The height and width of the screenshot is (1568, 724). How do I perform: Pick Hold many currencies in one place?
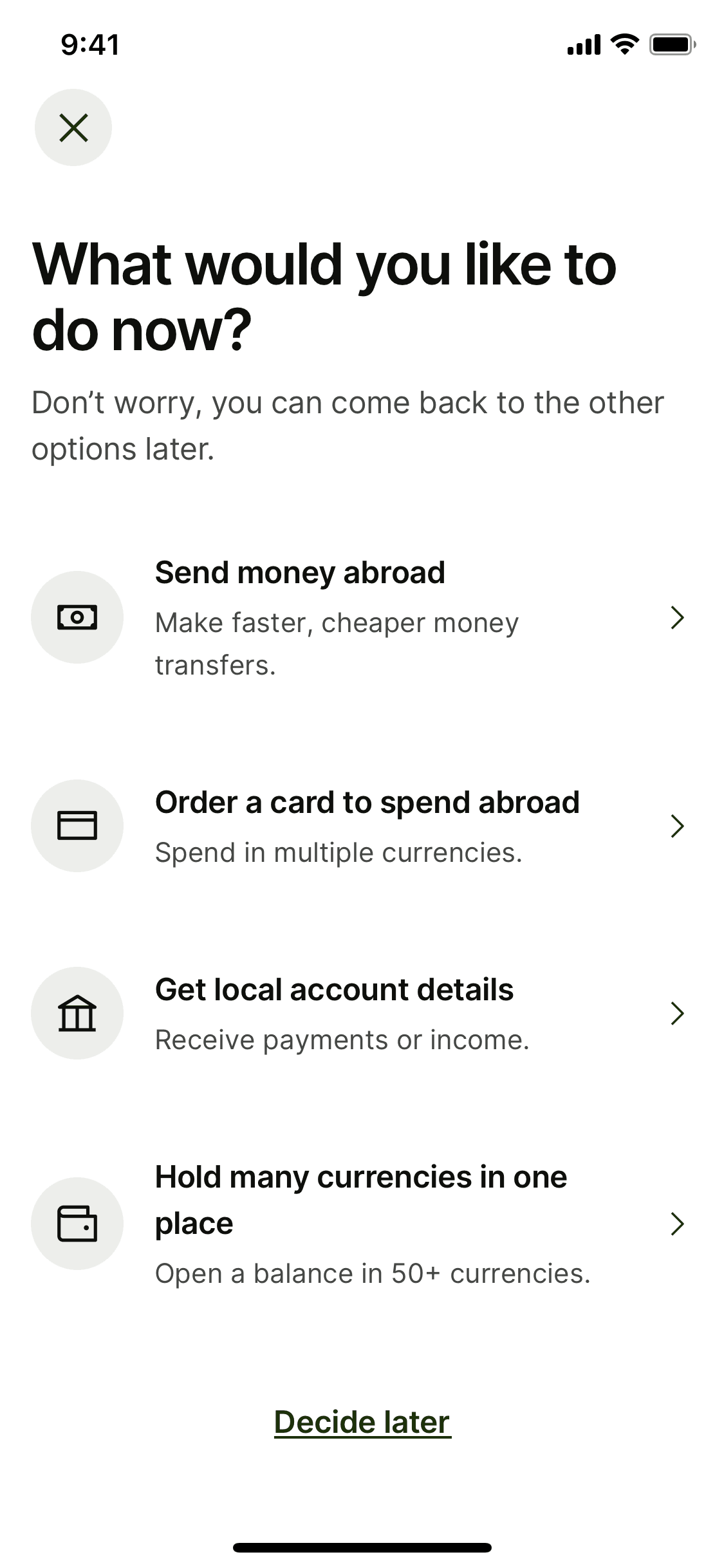tap(360, 1224)
